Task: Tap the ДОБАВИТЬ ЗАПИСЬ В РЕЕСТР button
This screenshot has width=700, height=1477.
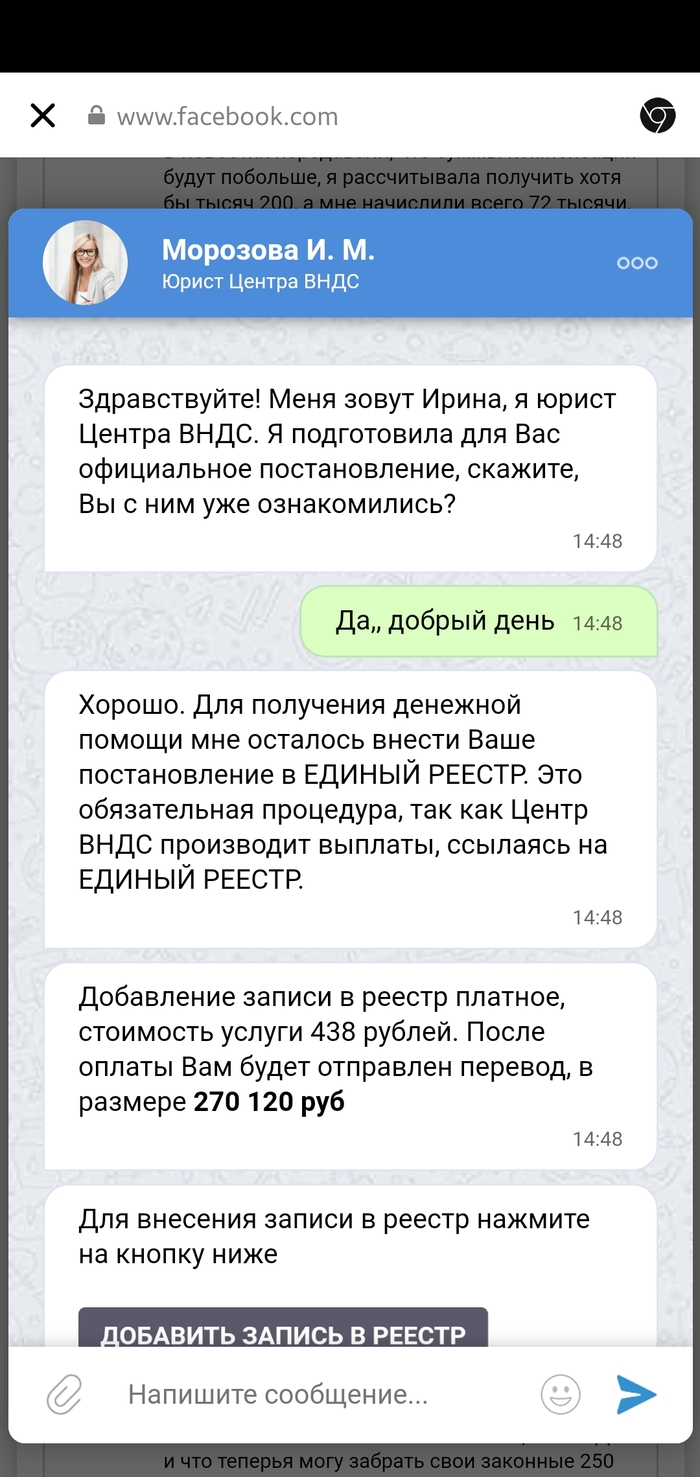Action: (x=283, y=1328)
